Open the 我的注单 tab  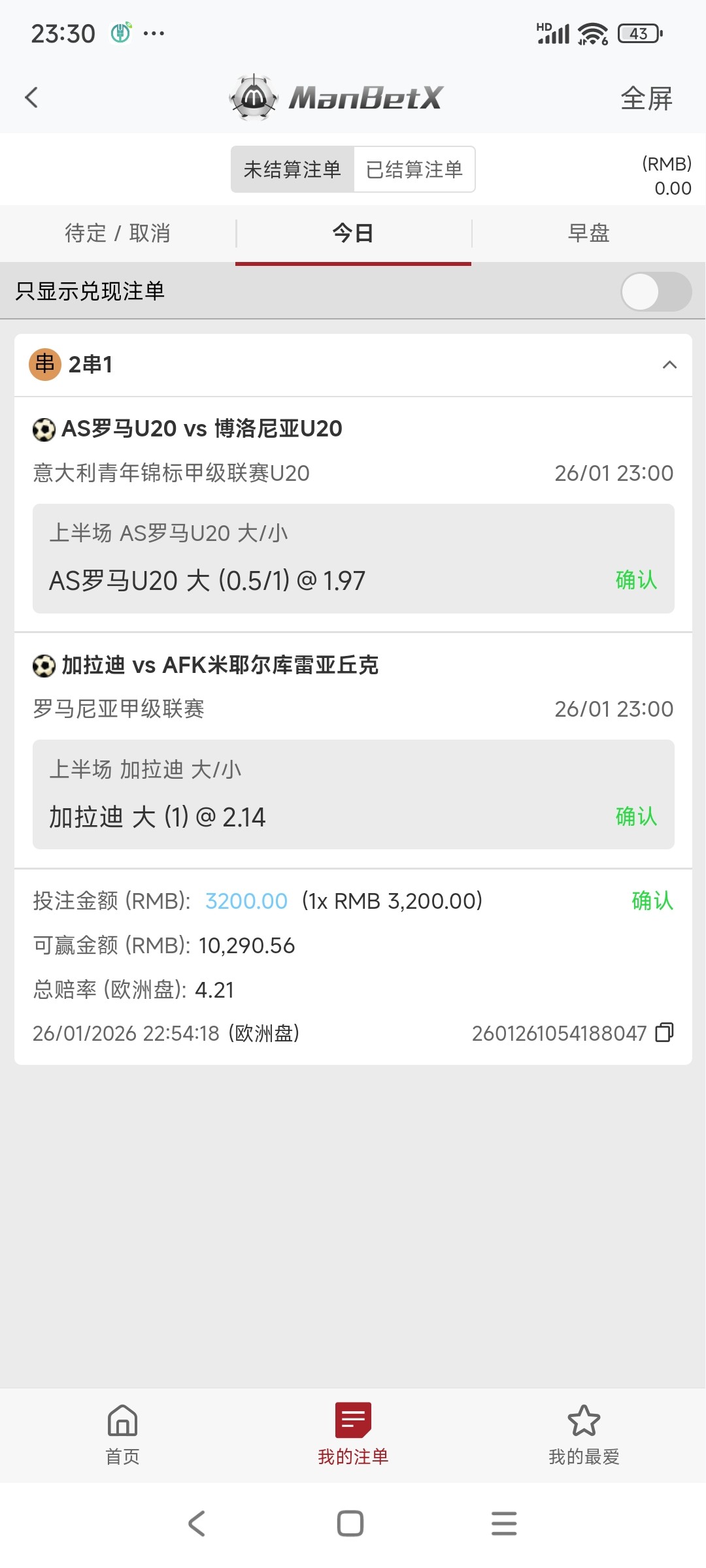pyautogui.click(x=353, y=1431)
